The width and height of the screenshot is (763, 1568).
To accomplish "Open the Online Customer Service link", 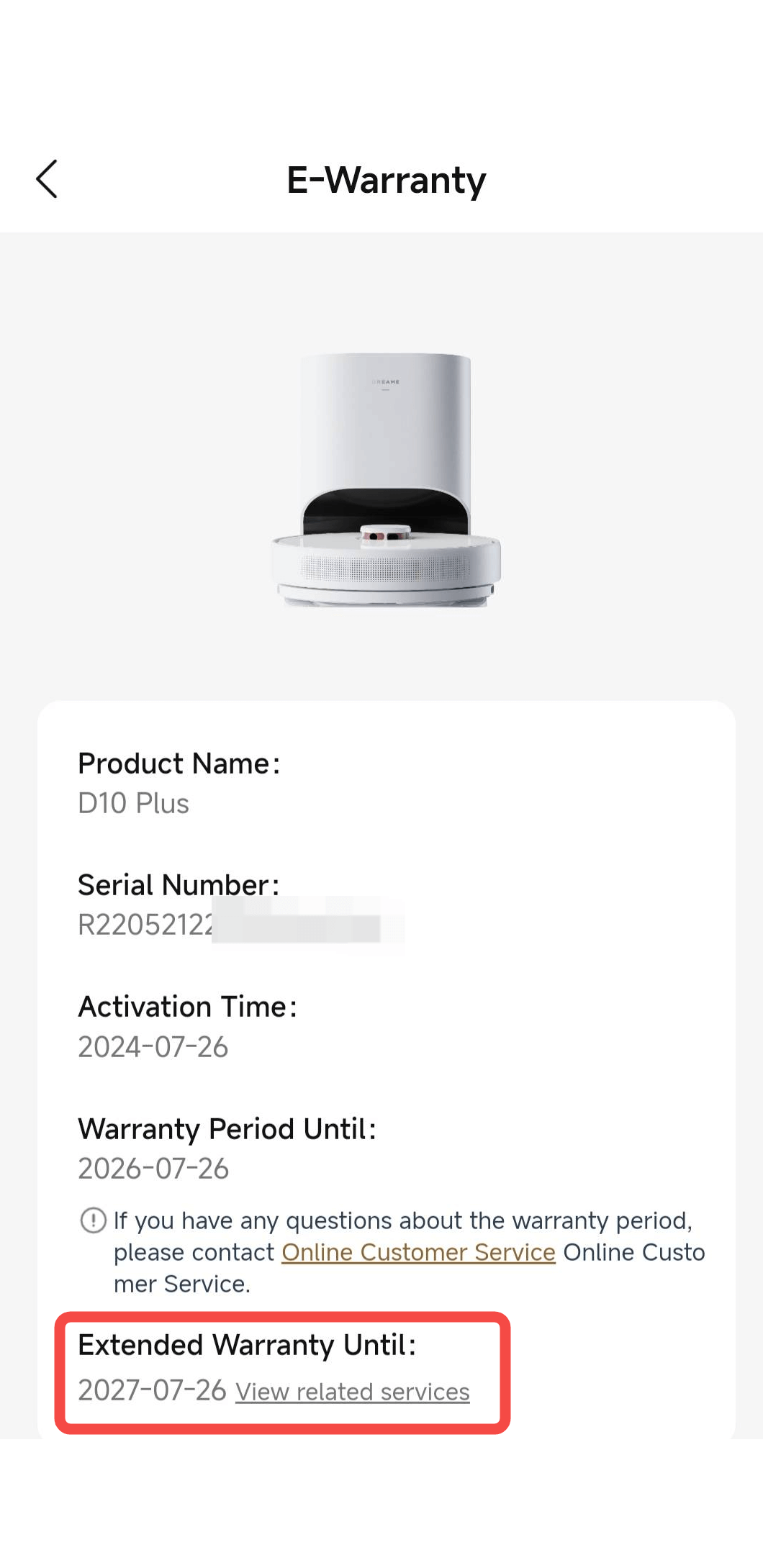I will point(418,1253).
